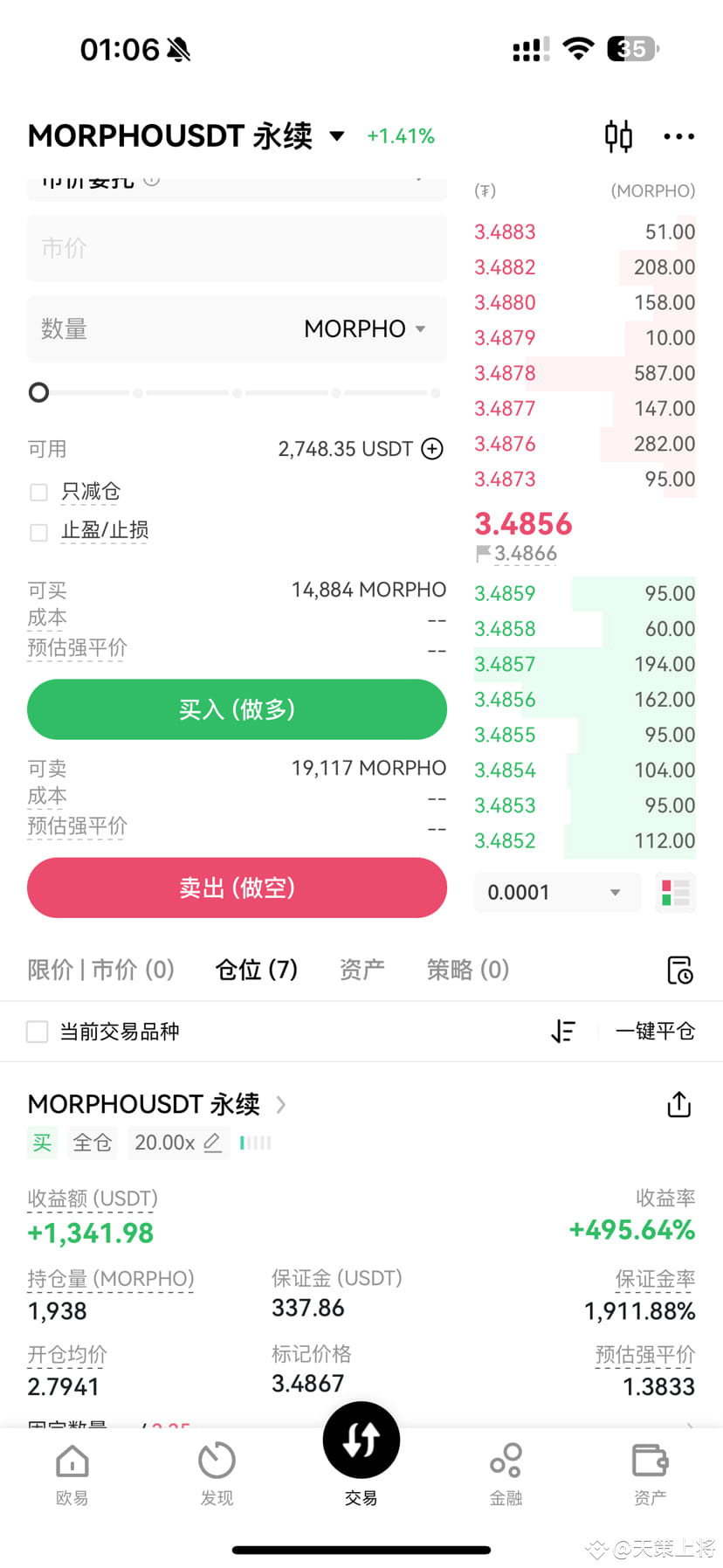The image size is (723, 1568).
Task: Tick the 当前交易品种 checkbox
Action: pos(37,1032)
